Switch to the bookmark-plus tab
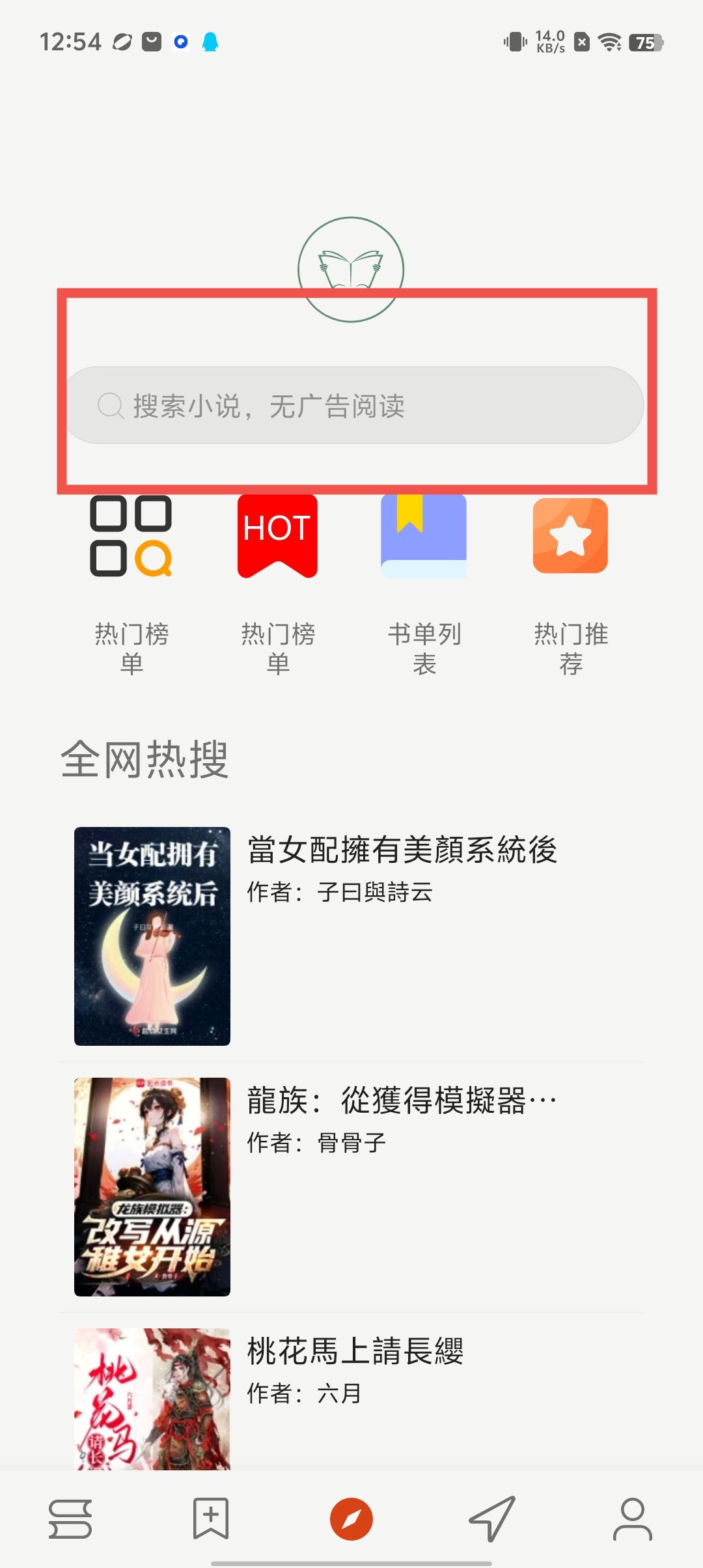 (x=211, y=1519)
